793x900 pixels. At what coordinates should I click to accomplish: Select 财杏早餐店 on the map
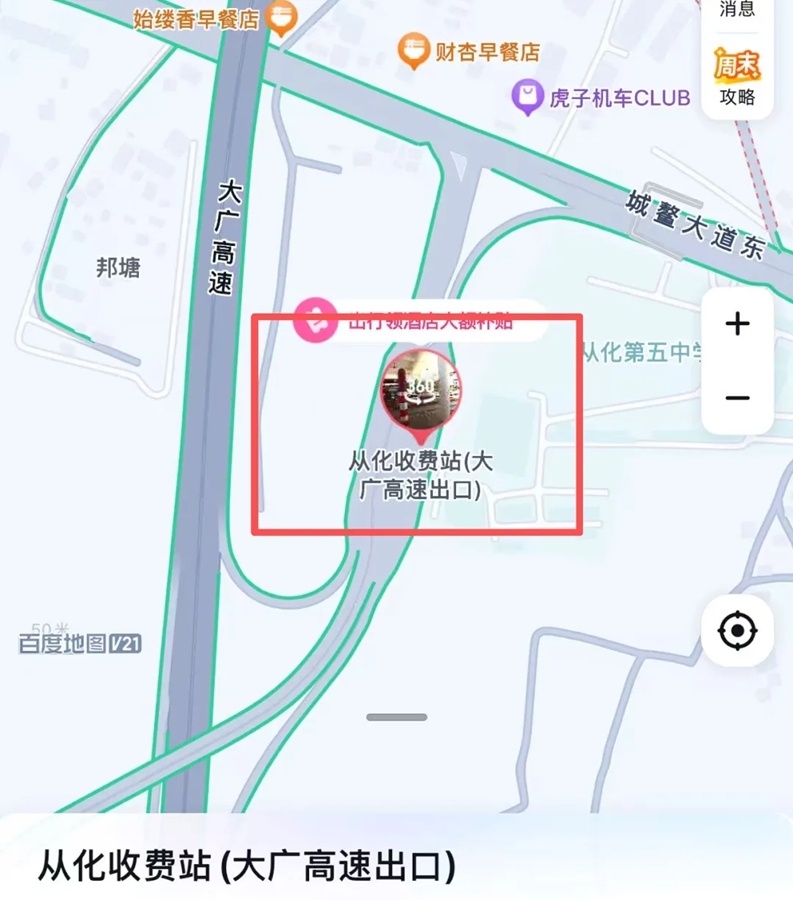point(414,52)
